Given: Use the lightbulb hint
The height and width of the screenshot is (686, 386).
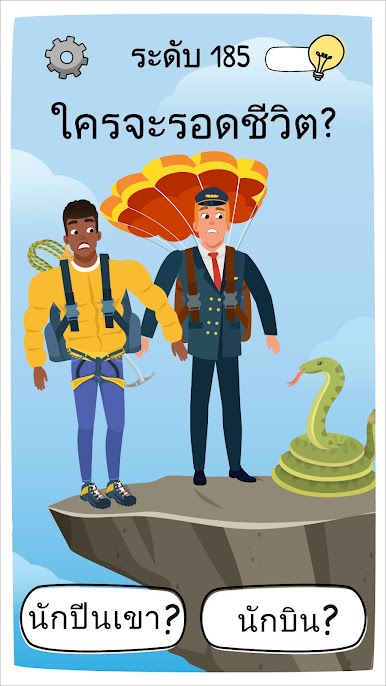Looking at the screenshot, I should [326, 57].
